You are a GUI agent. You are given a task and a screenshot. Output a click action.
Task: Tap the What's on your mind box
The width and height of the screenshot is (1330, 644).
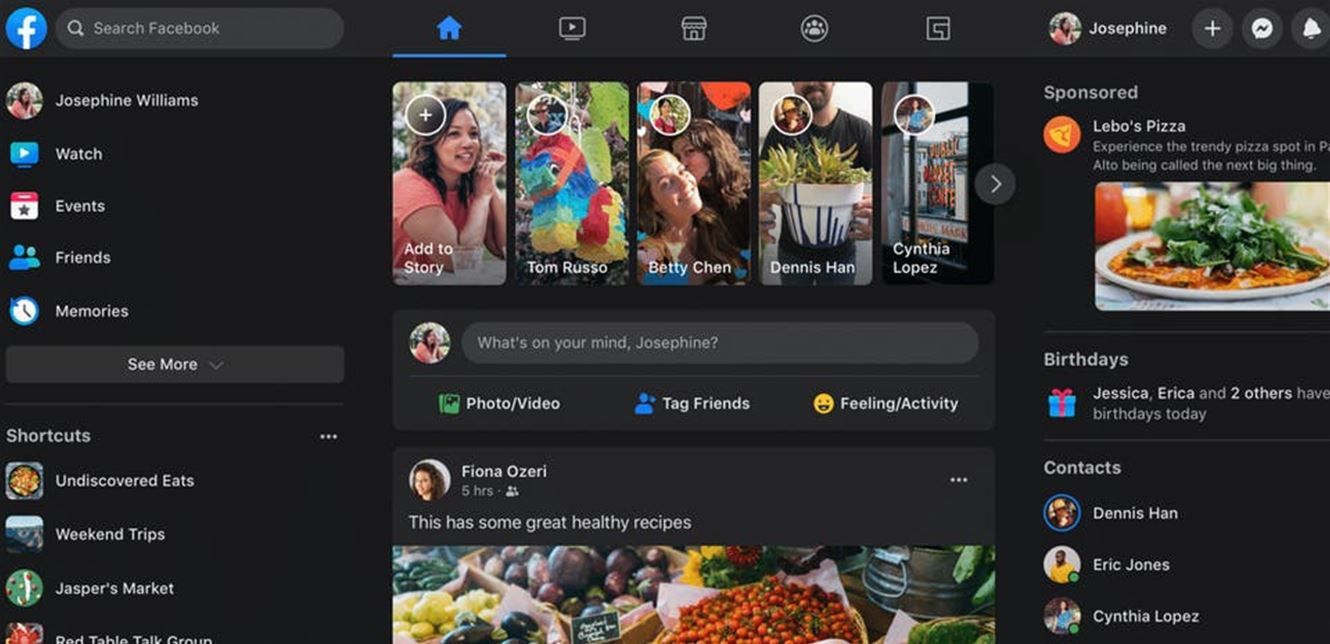pos(719,343)
